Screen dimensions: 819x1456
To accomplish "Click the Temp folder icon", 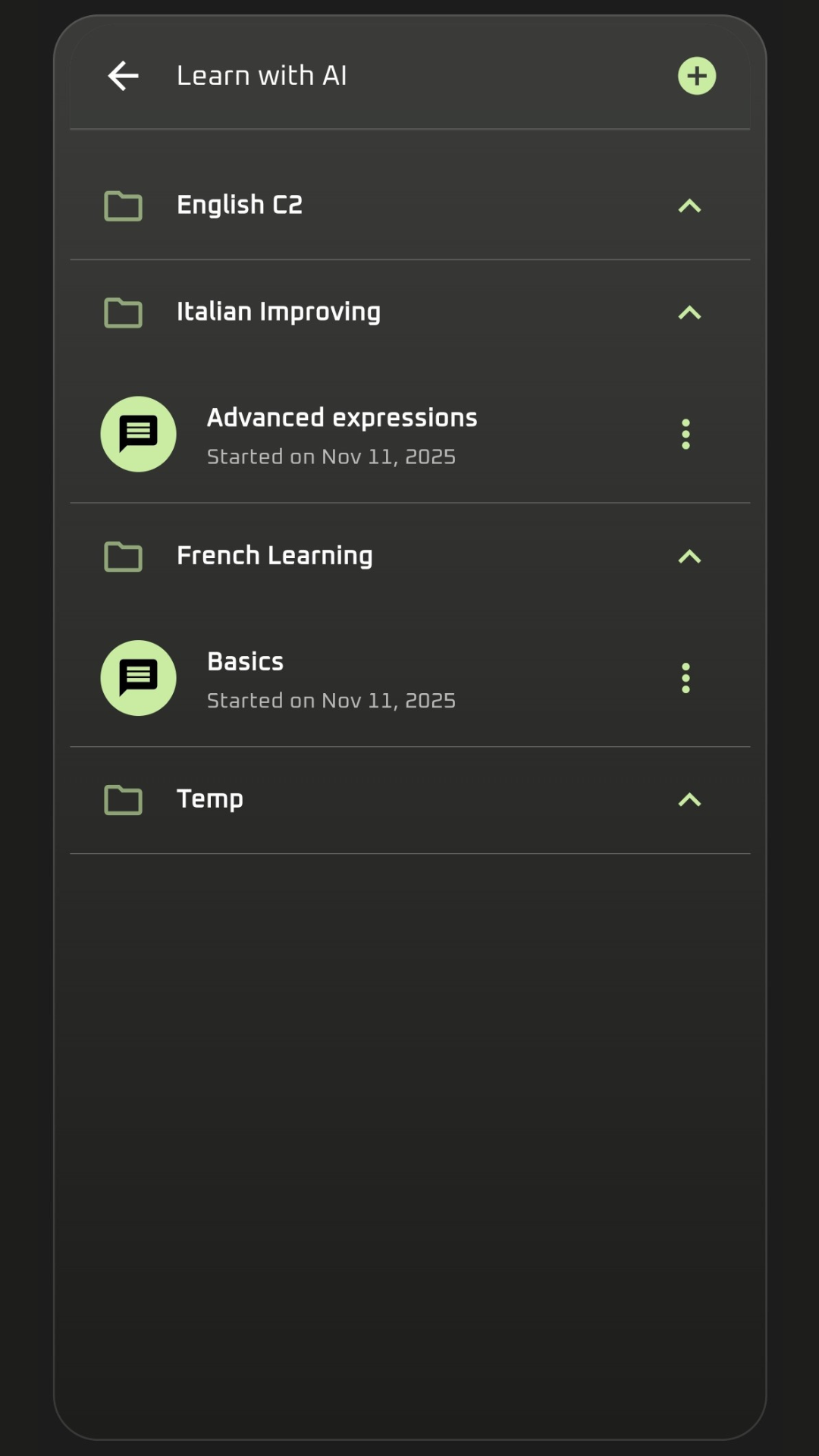I will coord(123,800).
